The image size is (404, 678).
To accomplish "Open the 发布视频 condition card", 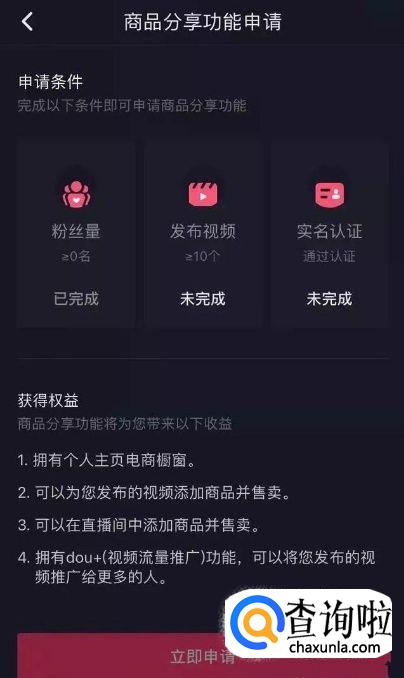I will click(x=202, y=233).
